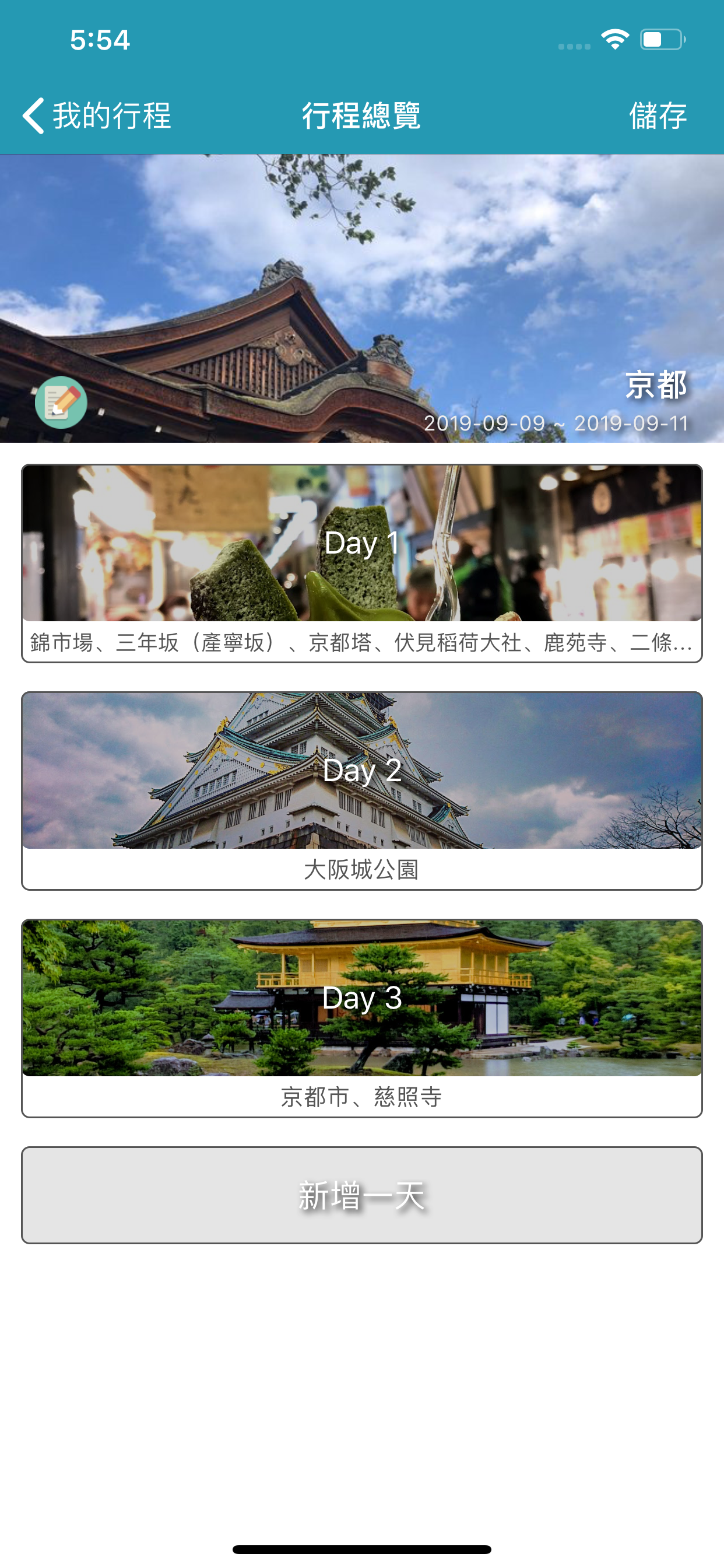
Task: Save the itinerary with 儲存
Action: click(x=658, y=116)
